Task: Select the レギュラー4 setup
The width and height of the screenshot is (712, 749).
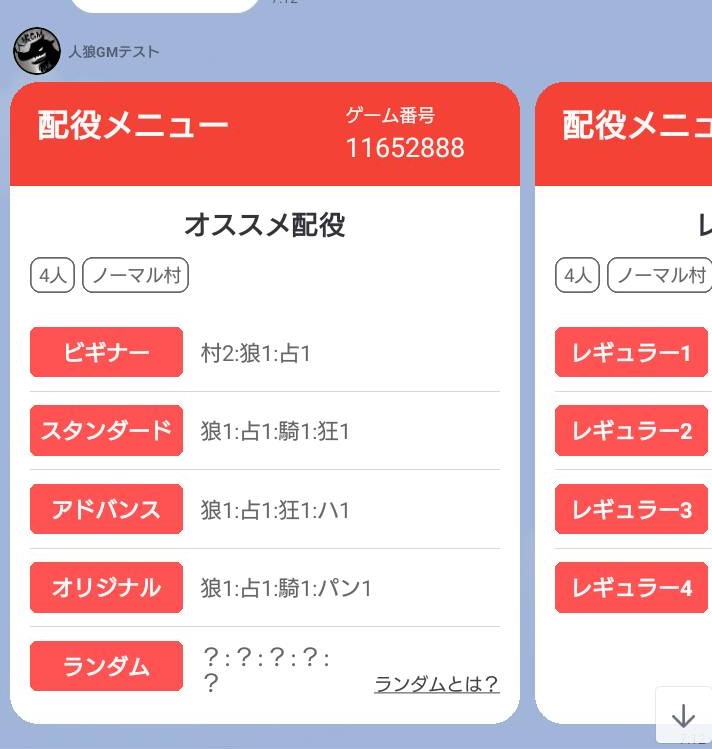Action: click(x=631, y=587)
